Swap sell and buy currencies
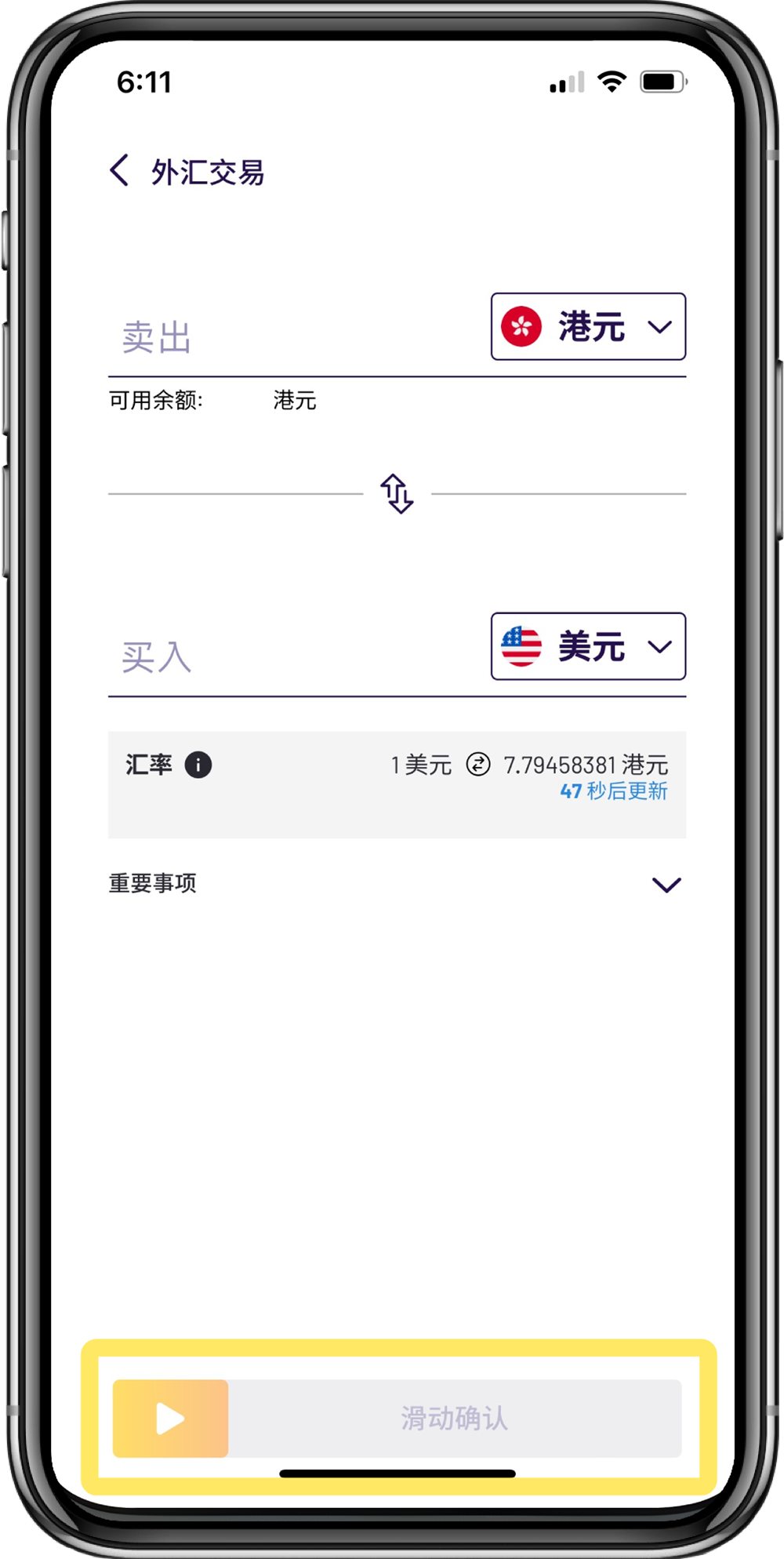The width and height of the screenshot is (784, 1559). tap(397, 493)
